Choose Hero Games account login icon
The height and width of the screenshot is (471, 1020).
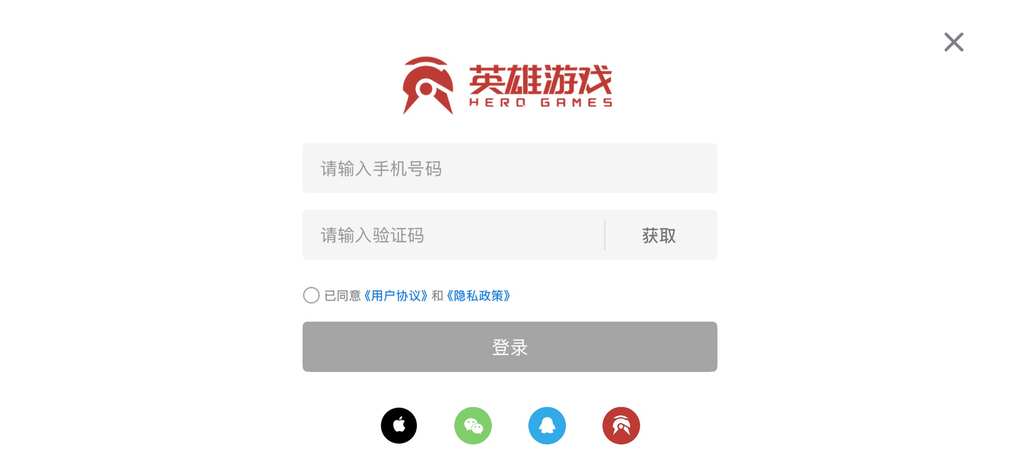(621, 425)
